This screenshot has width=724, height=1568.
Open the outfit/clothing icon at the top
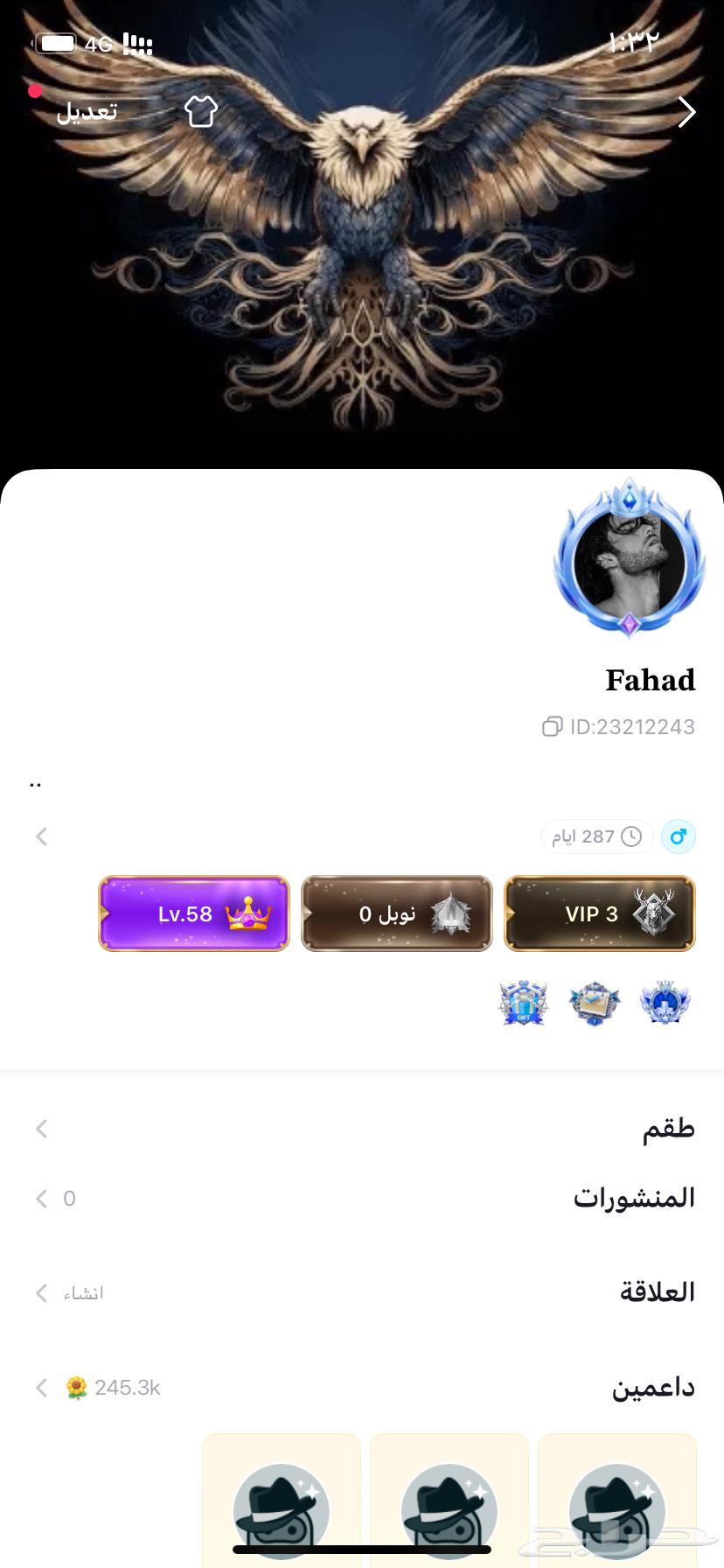click(201, 112)
